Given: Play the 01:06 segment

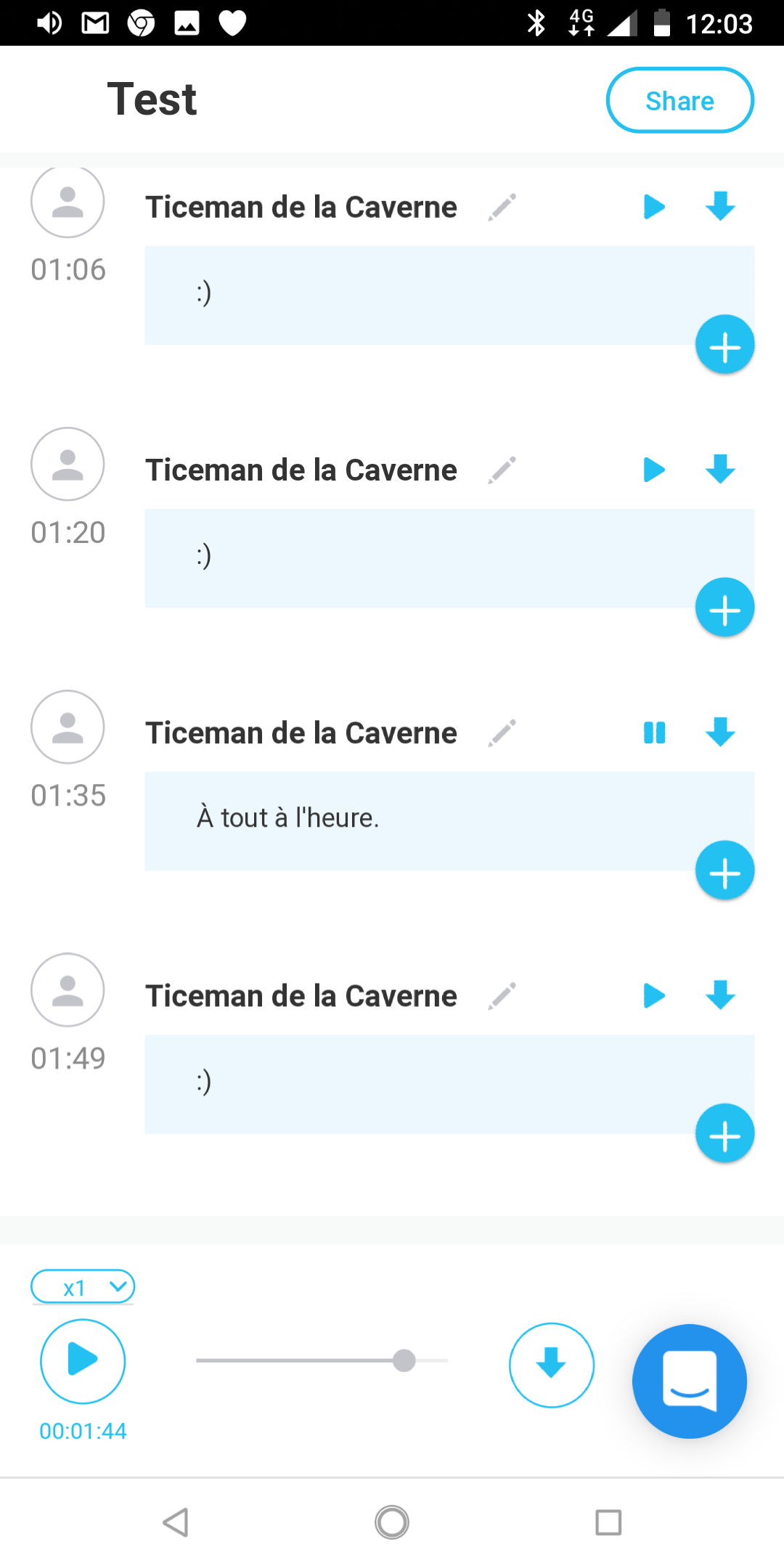Looking at the screenshot, I should coord(654,207).
